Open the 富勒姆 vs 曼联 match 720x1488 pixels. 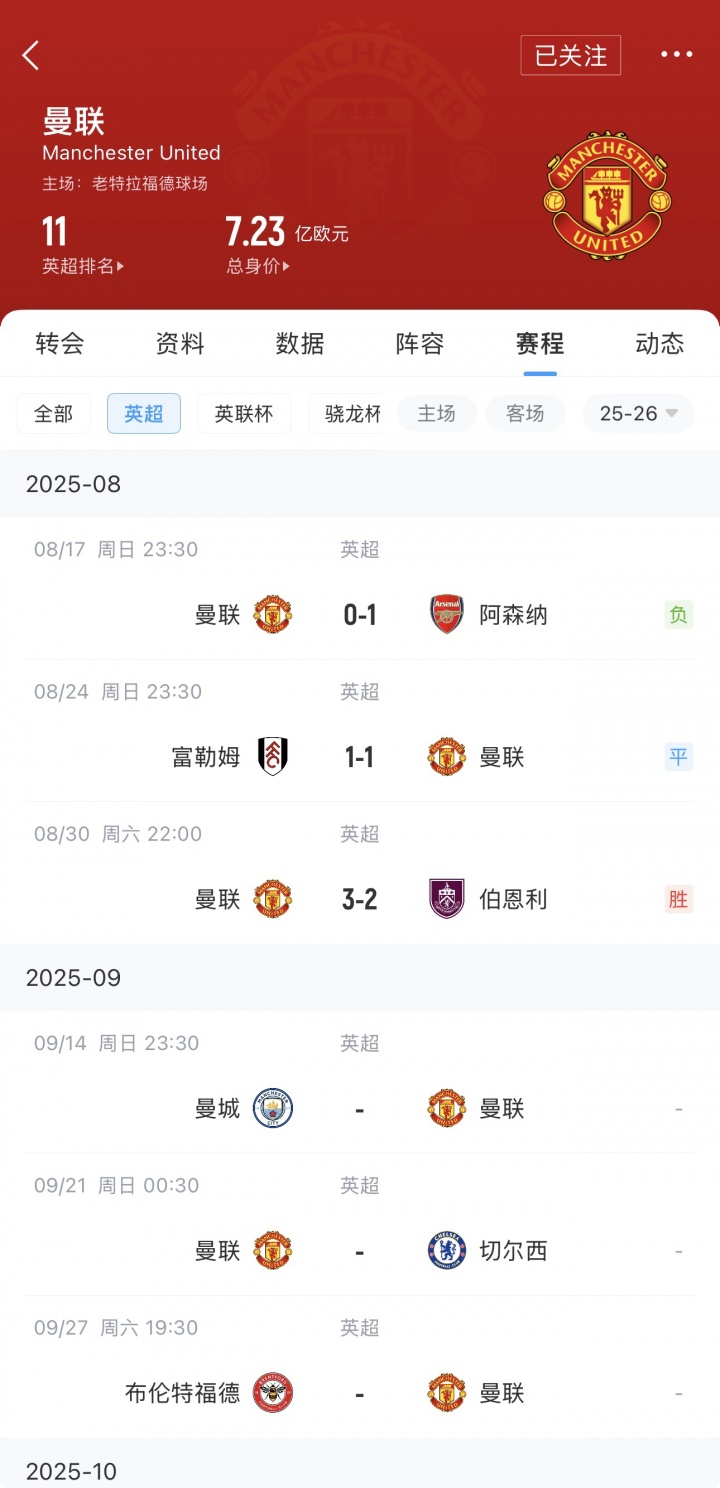[360, 756]
